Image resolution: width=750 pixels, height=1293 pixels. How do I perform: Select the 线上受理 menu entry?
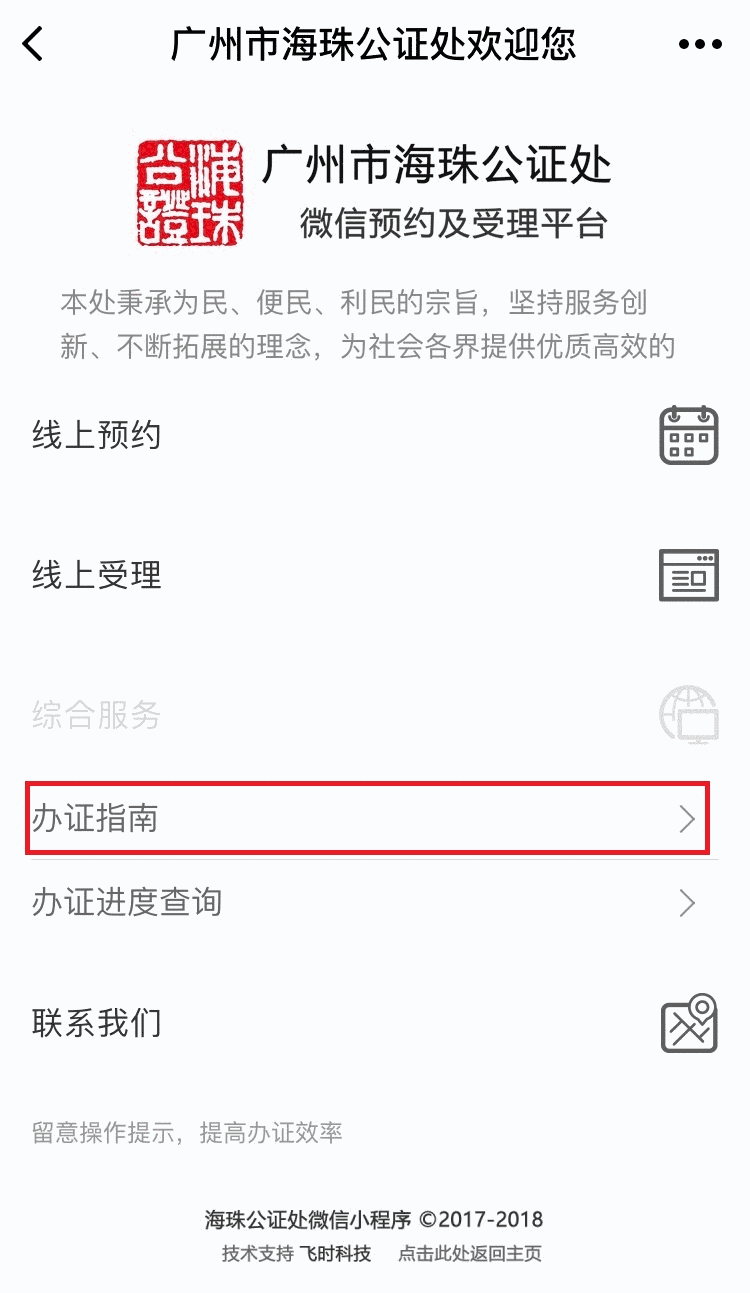click(96, 575)
